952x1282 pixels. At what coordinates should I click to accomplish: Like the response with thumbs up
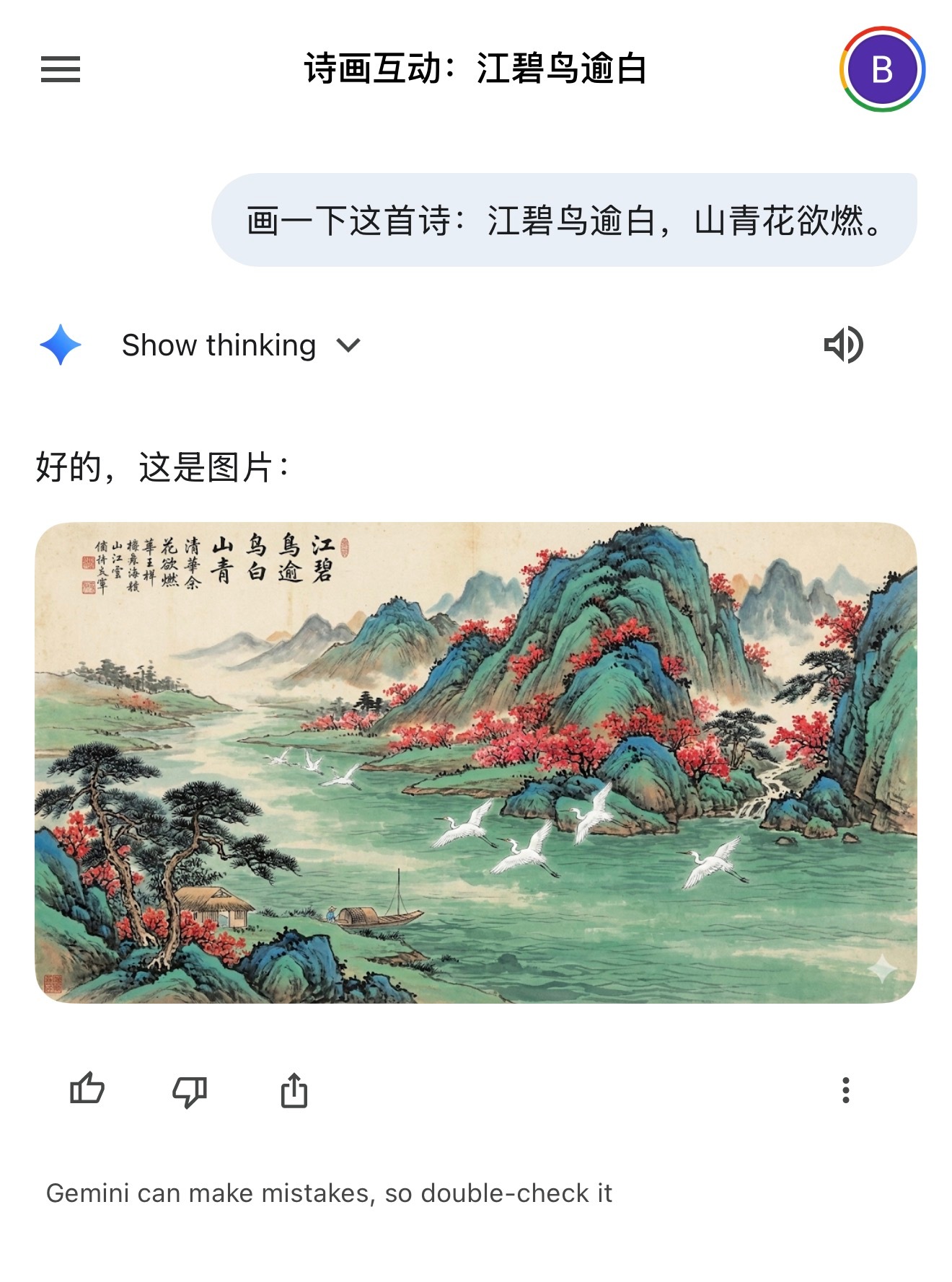click(x=87, y=1089)
